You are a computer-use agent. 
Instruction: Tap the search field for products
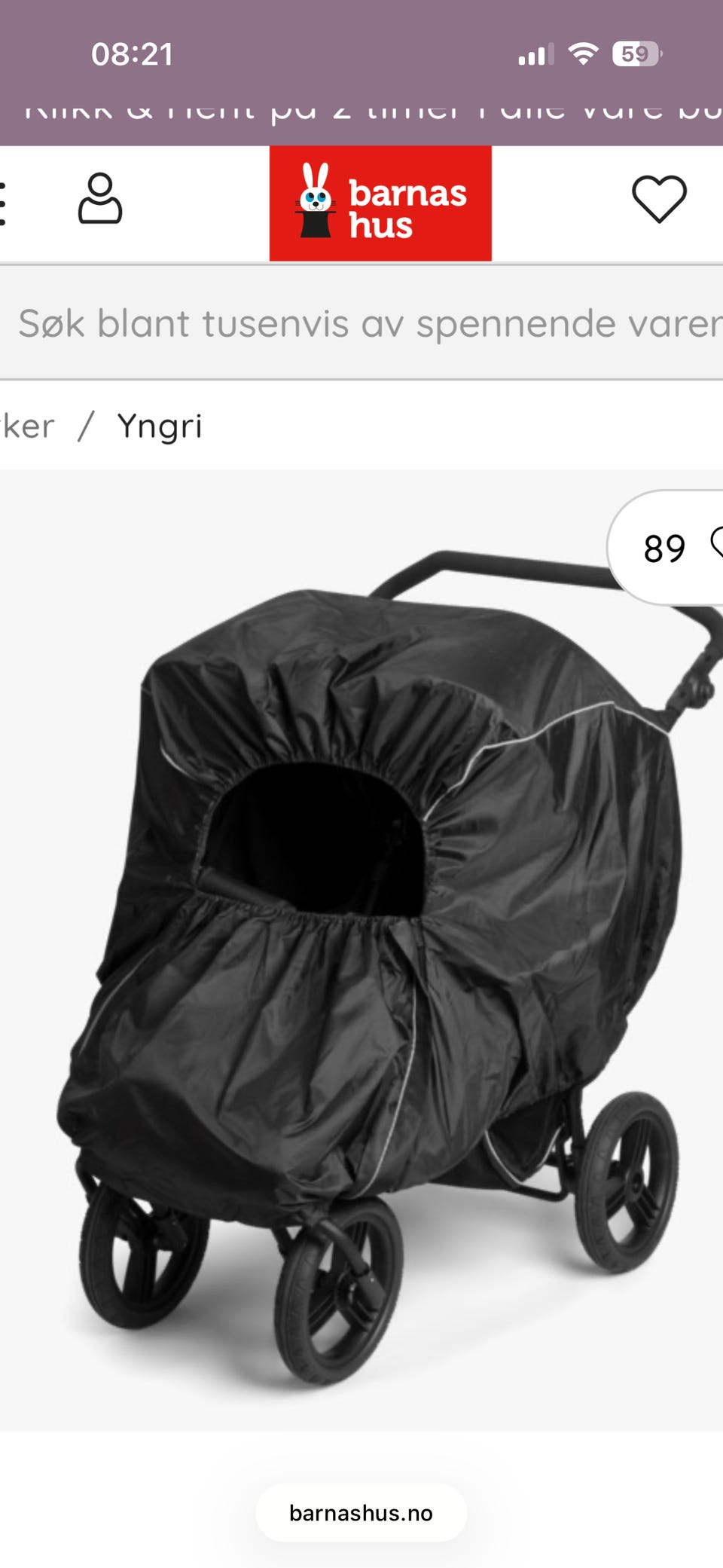pos(361,322)
